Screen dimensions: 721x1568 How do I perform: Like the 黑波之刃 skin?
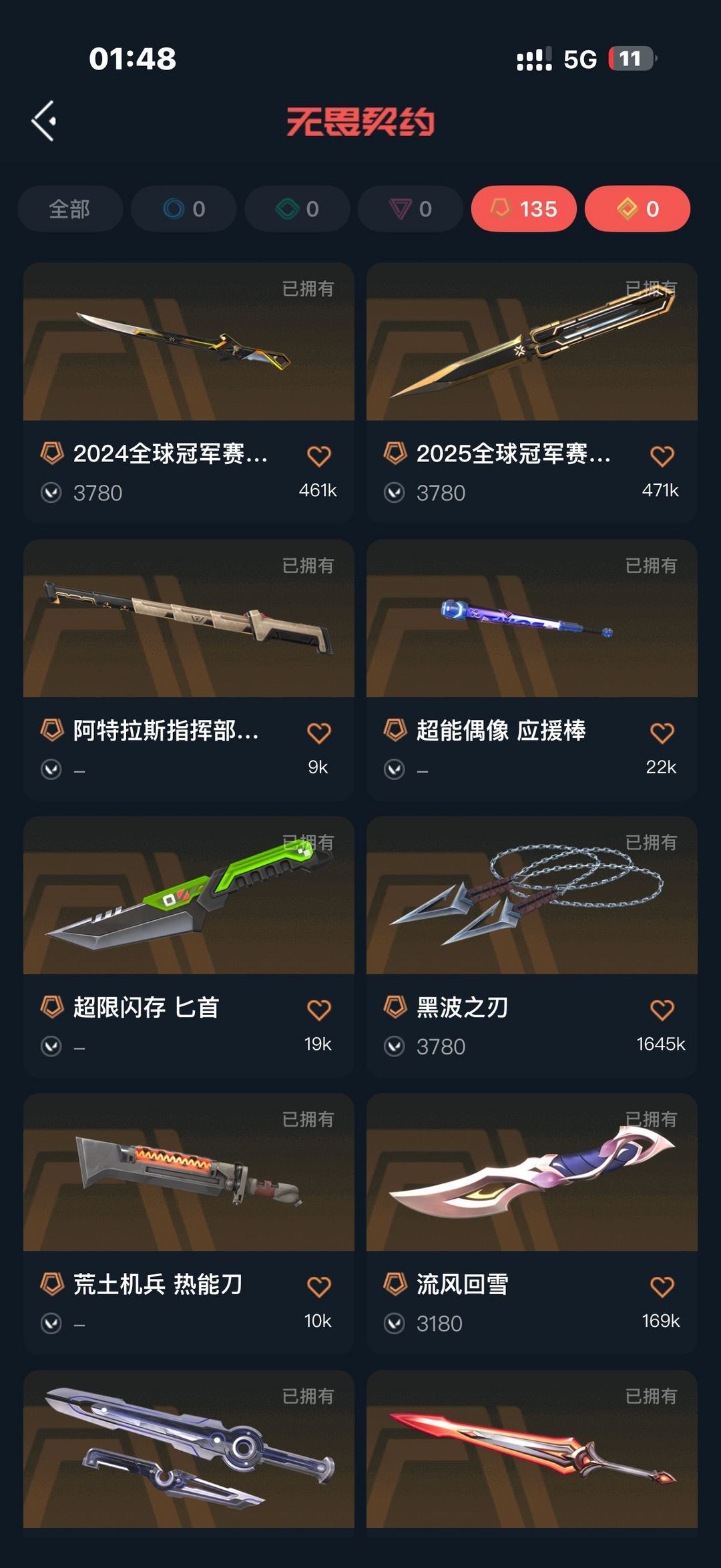[x=662, y=1010]
